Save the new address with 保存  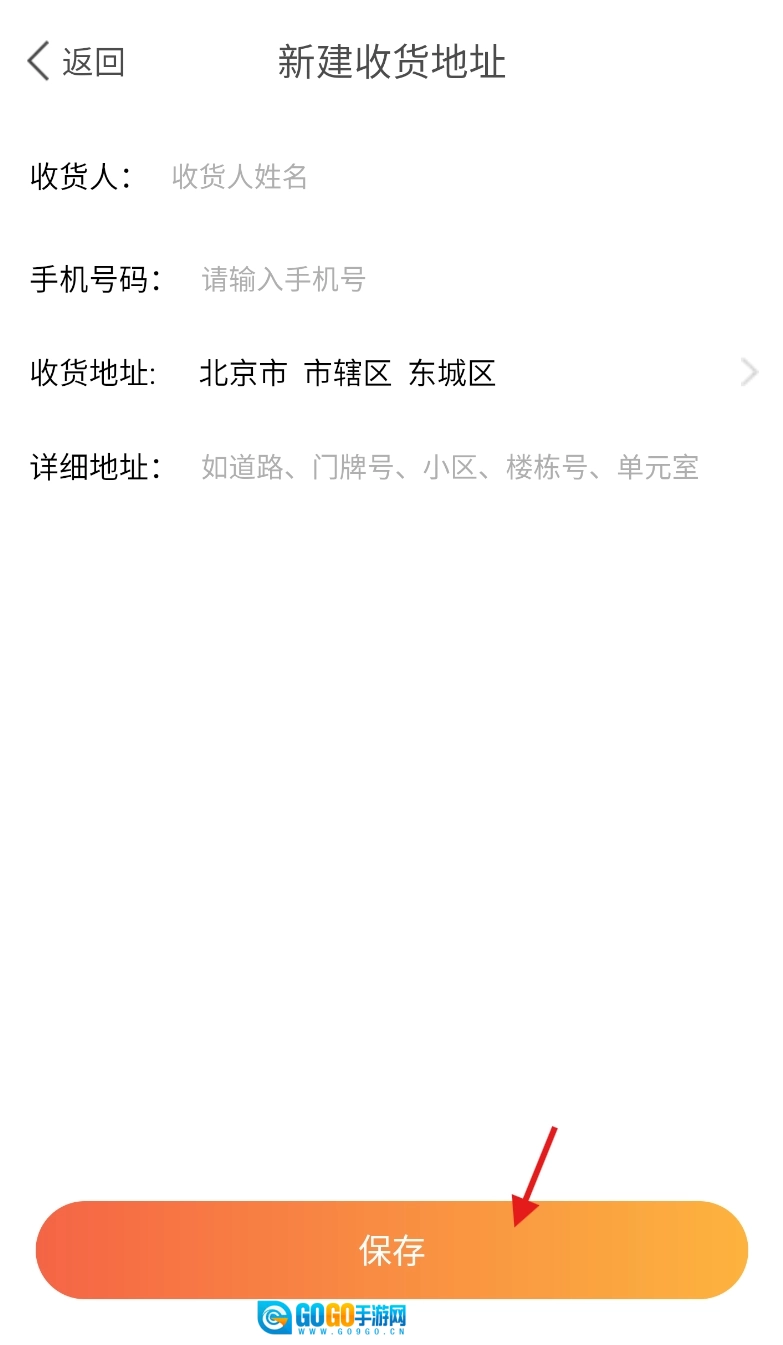click(x=391, y=1250)
